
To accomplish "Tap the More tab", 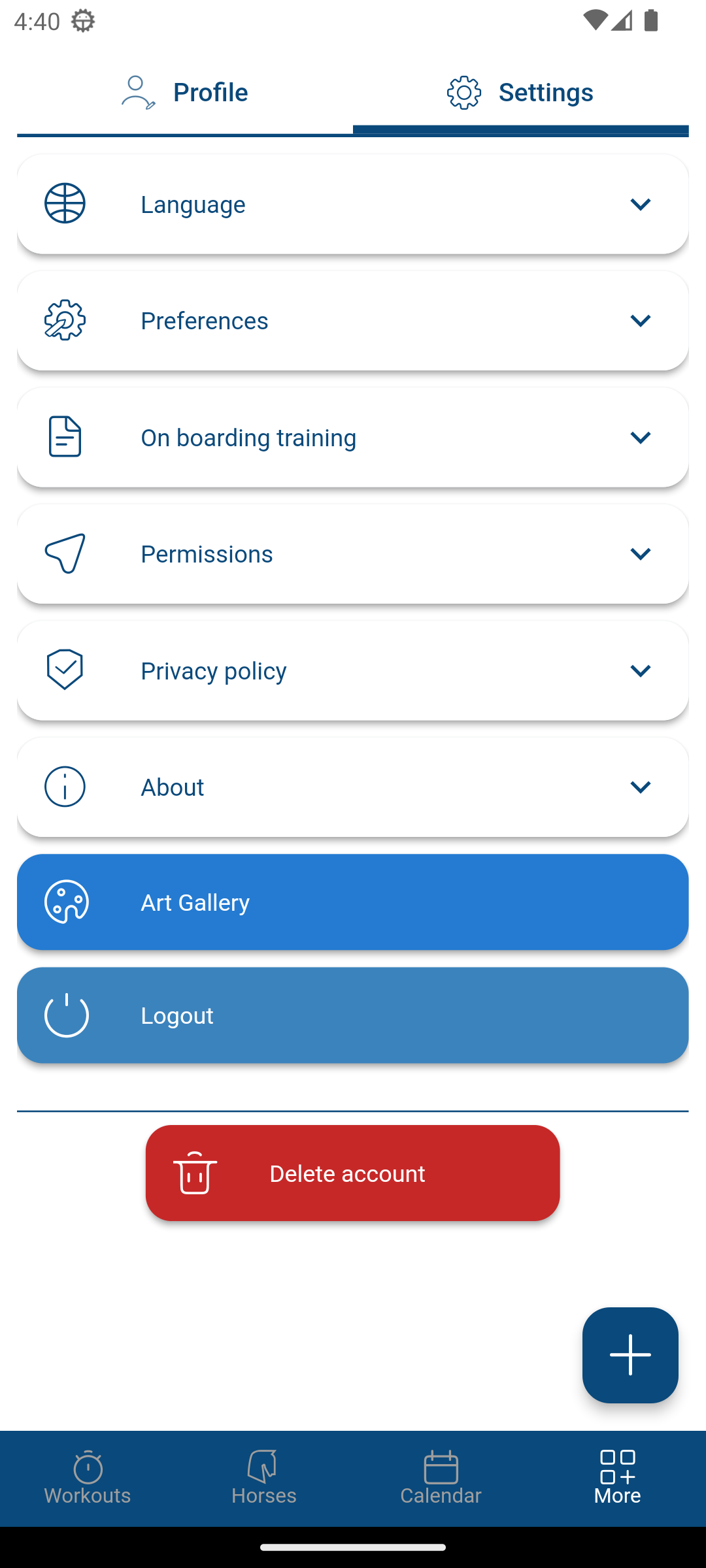I will [617, 1479].
